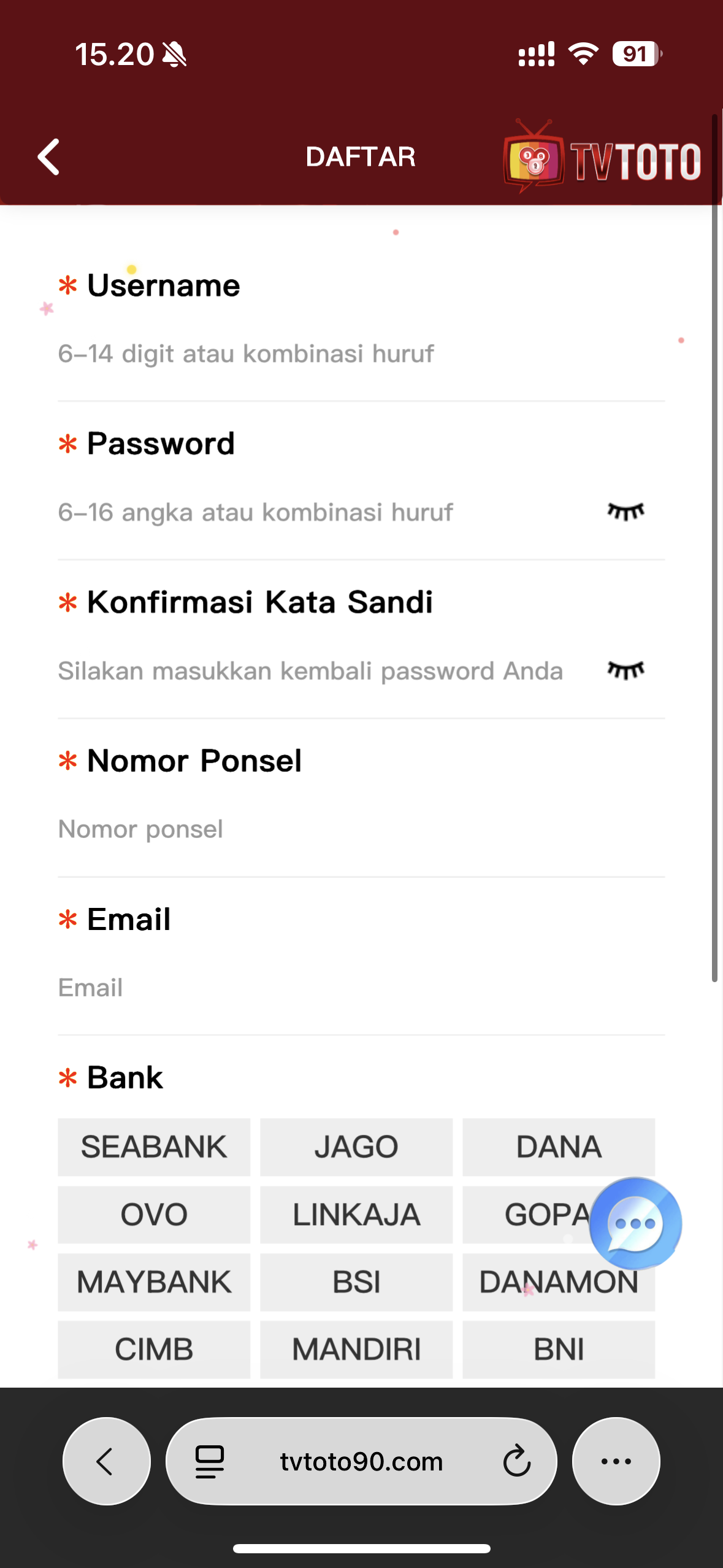This screenshot has height=1568, width=723.
Task: Select the OVO option
Action: [x=154, y=1215]
